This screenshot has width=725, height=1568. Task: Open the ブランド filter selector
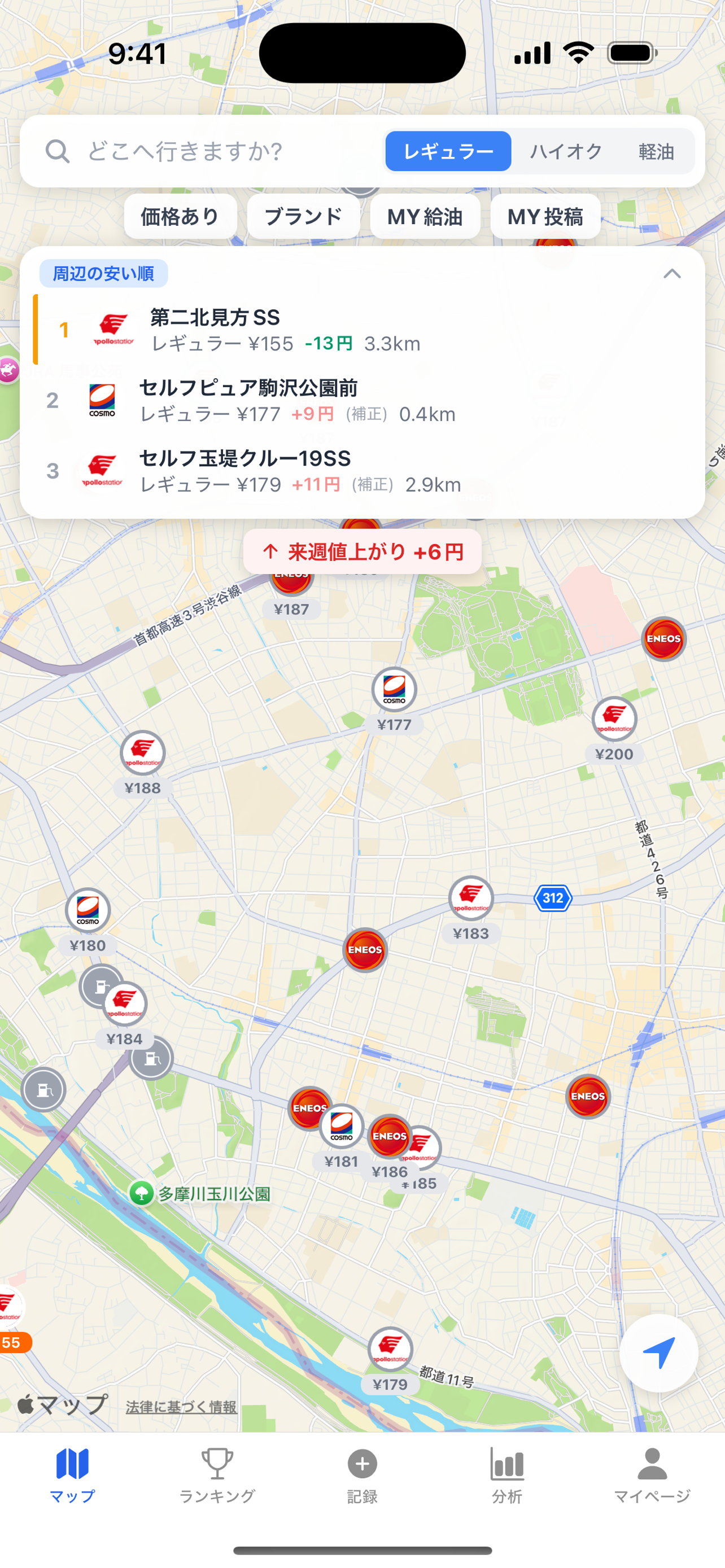[x=303, y=217]
